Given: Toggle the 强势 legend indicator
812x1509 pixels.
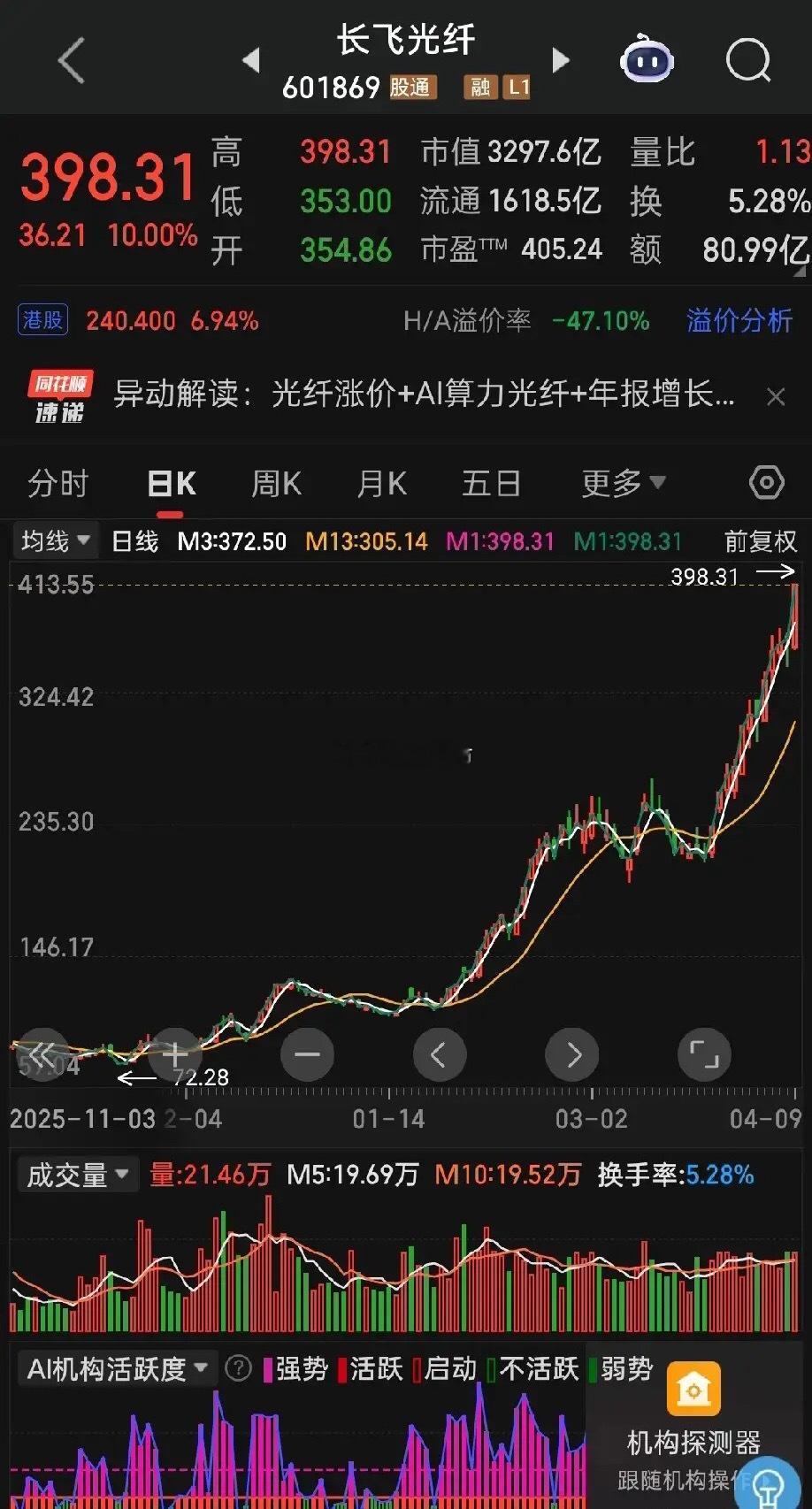Looking at the screenshot, I should 297,1367.
